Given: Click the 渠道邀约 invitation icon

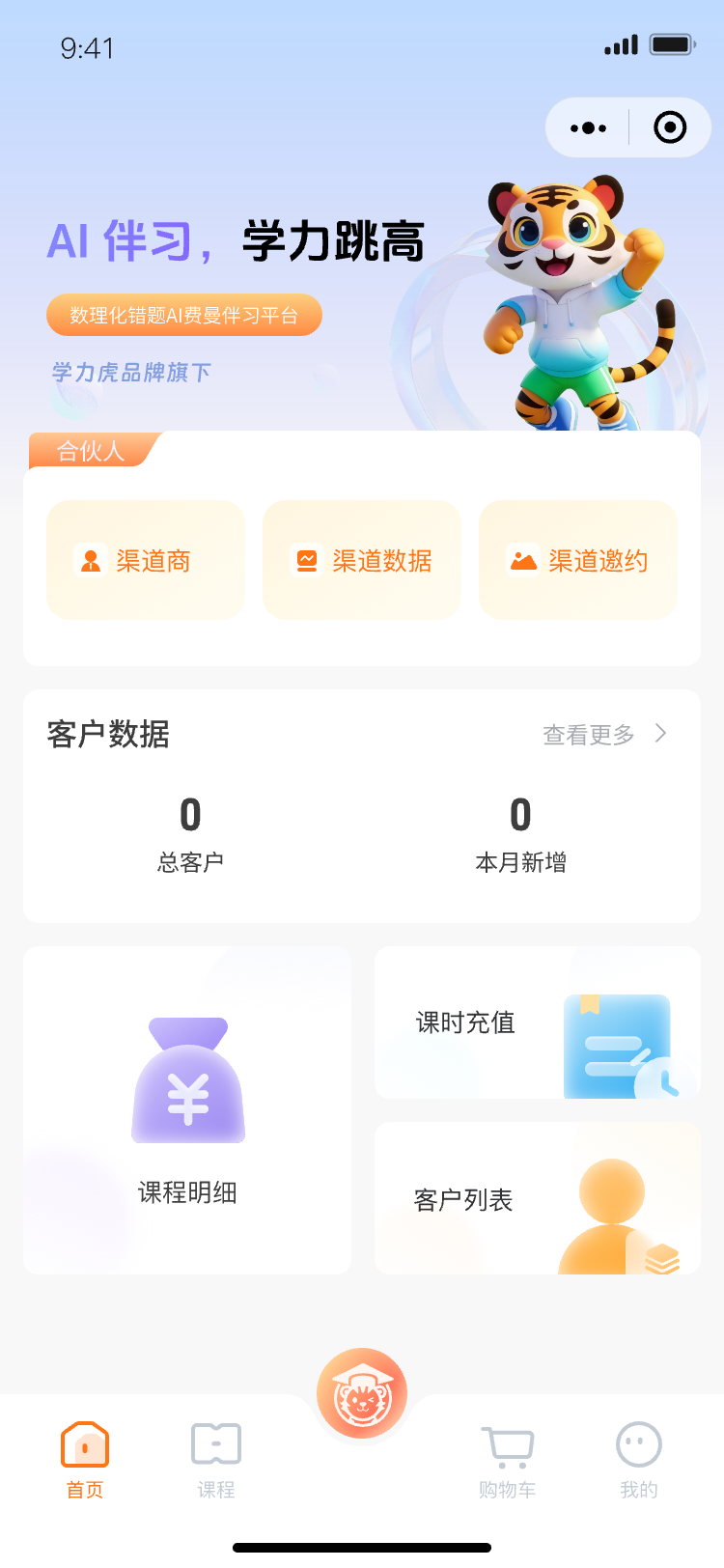Looking at the screenshot, I should (522, 560).
